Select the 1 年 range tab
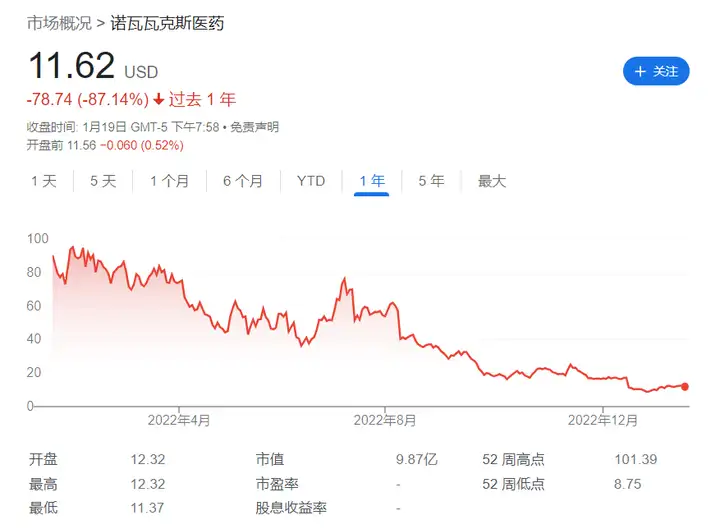 click(372, 181)
